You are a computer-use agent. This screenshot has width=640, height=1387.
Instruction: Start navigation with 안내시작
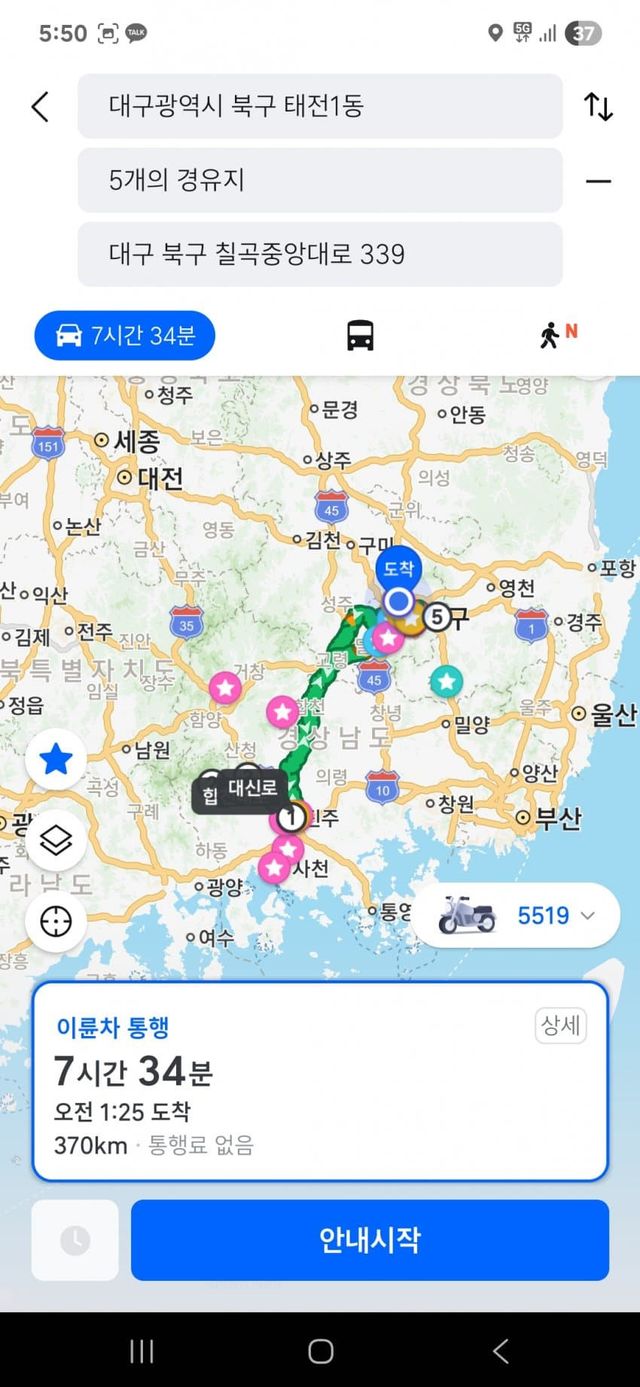pos(370,1240)
